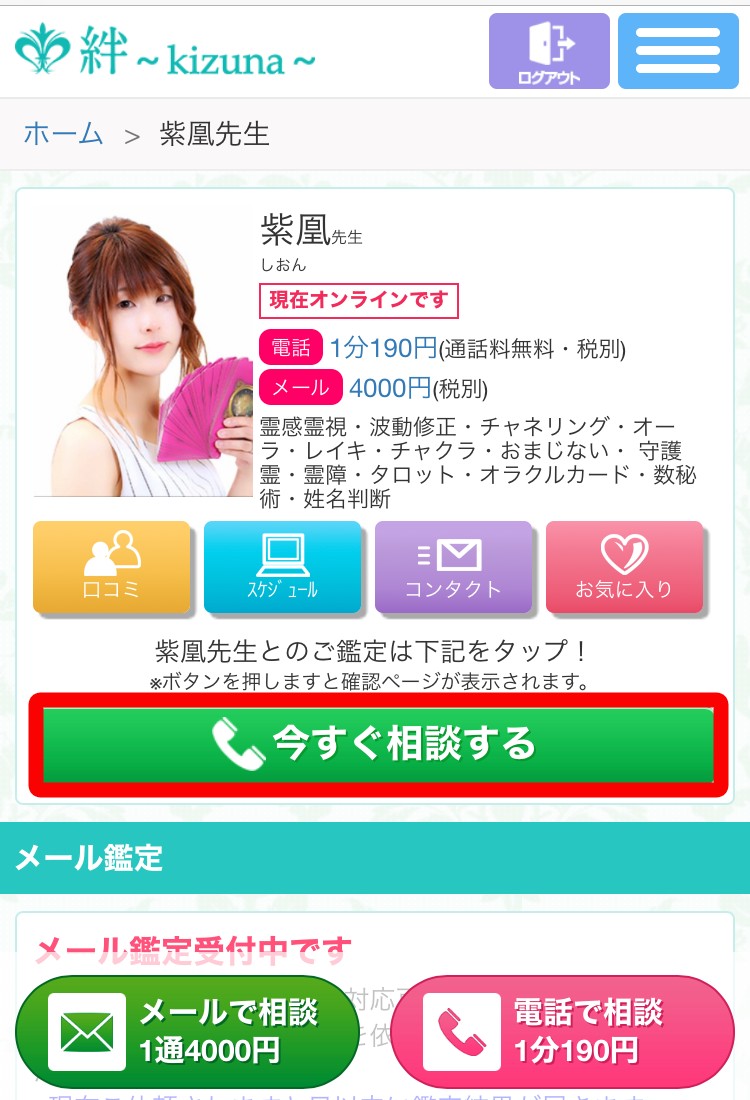Go to the ホーム breadcrumb link

tap(63, 134)
